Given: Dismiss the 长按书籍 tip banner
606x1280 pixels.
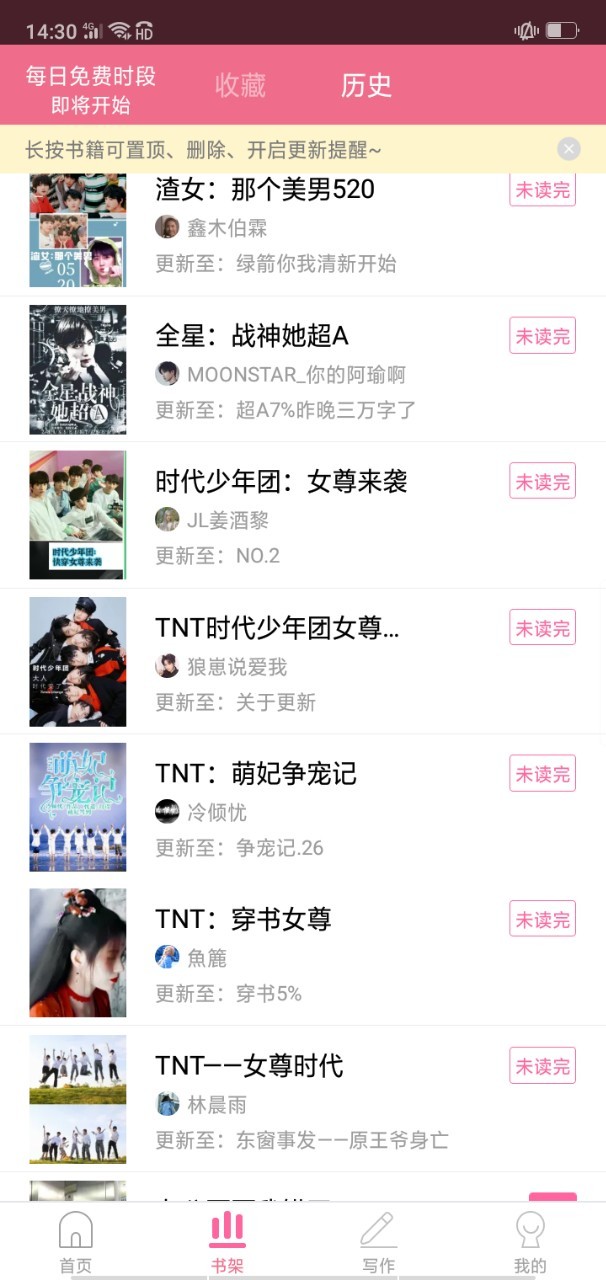Looking at the screenshot, I should point(569,150).
